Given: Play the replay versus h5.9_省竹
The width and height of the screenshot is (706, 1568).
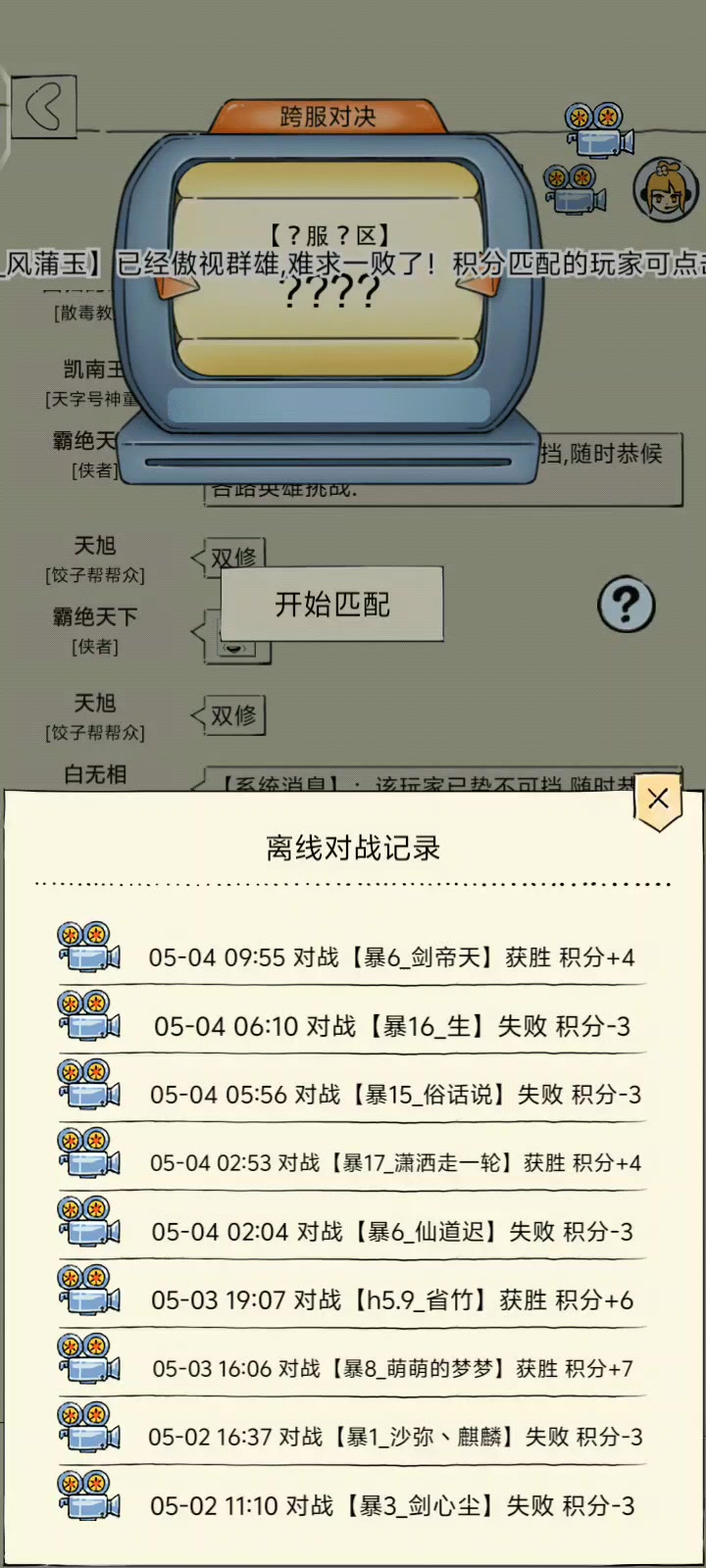Looking at the screenshot, I should tap(88, 1291).
